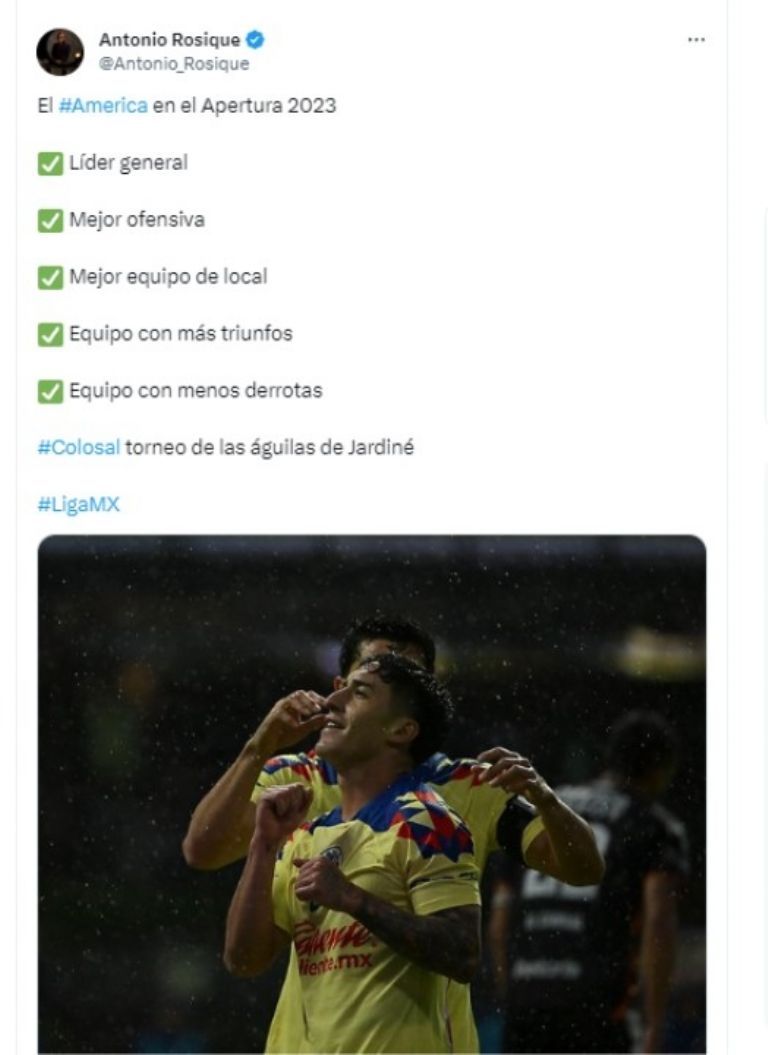Open the #LigaMX hashtag

(78, 505)
